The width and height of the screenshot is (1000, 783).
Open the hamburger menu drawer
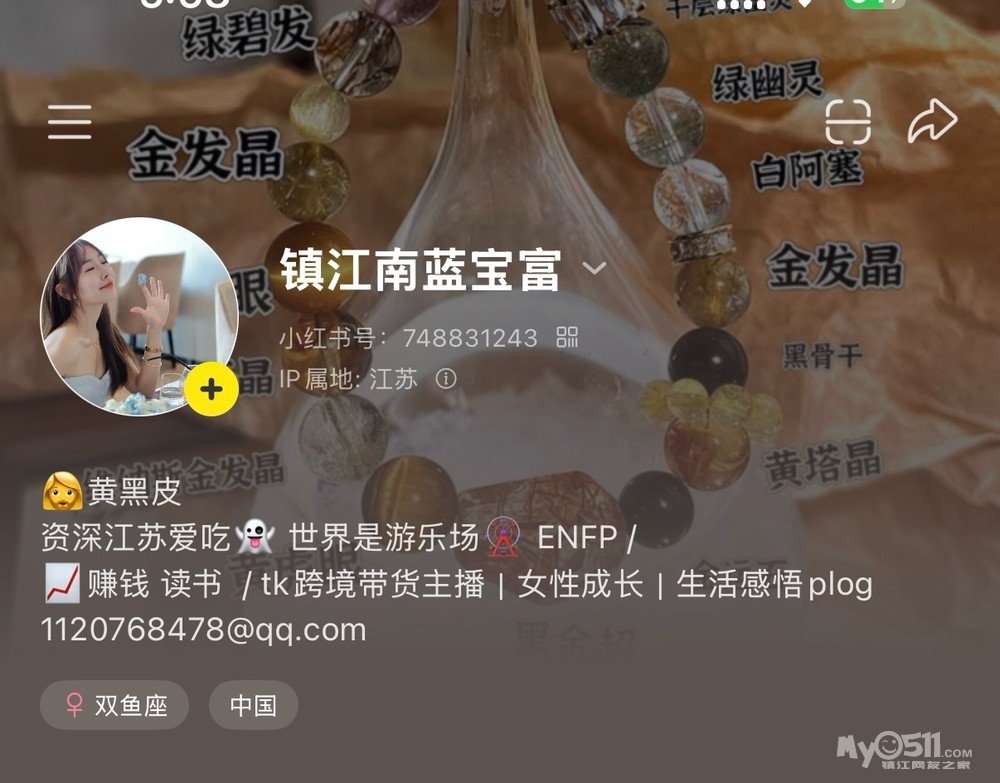pyautogui.click(x=70, y=122)
